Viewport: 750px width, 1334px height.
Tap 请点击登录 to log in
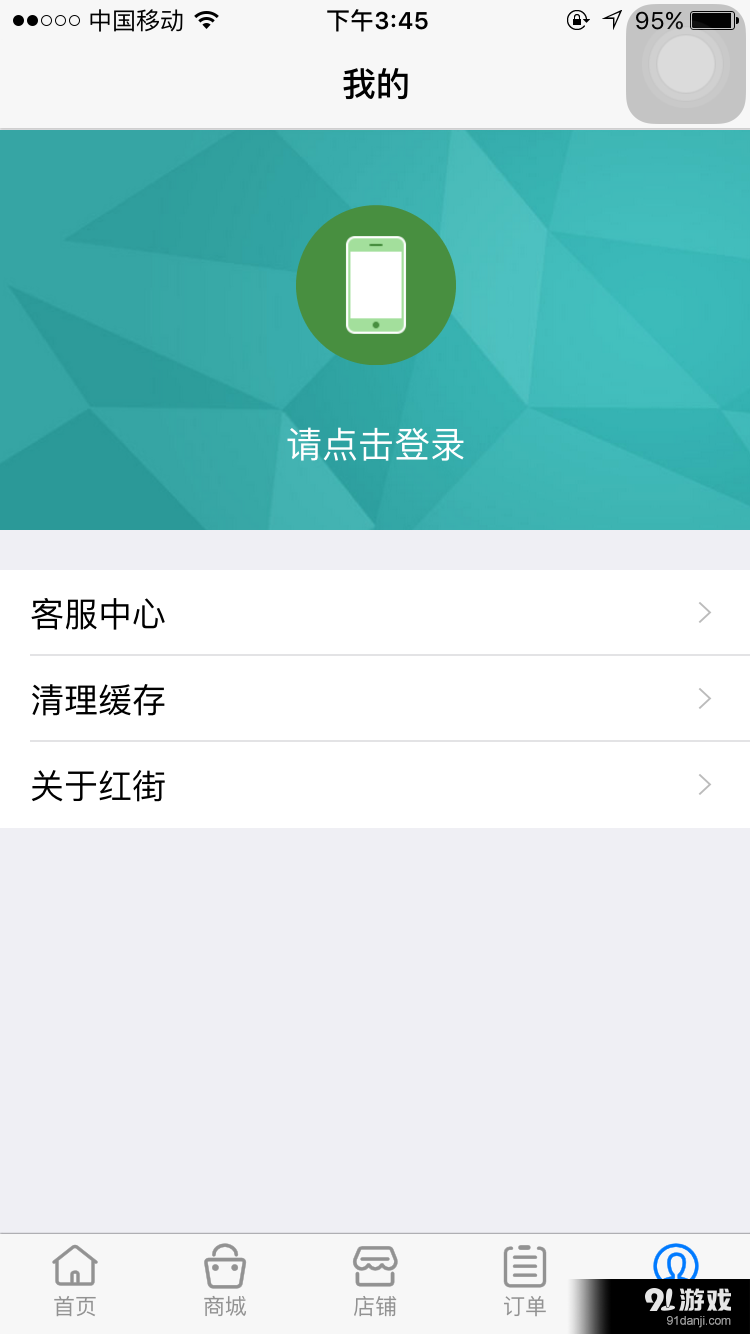tap(375, 443)
